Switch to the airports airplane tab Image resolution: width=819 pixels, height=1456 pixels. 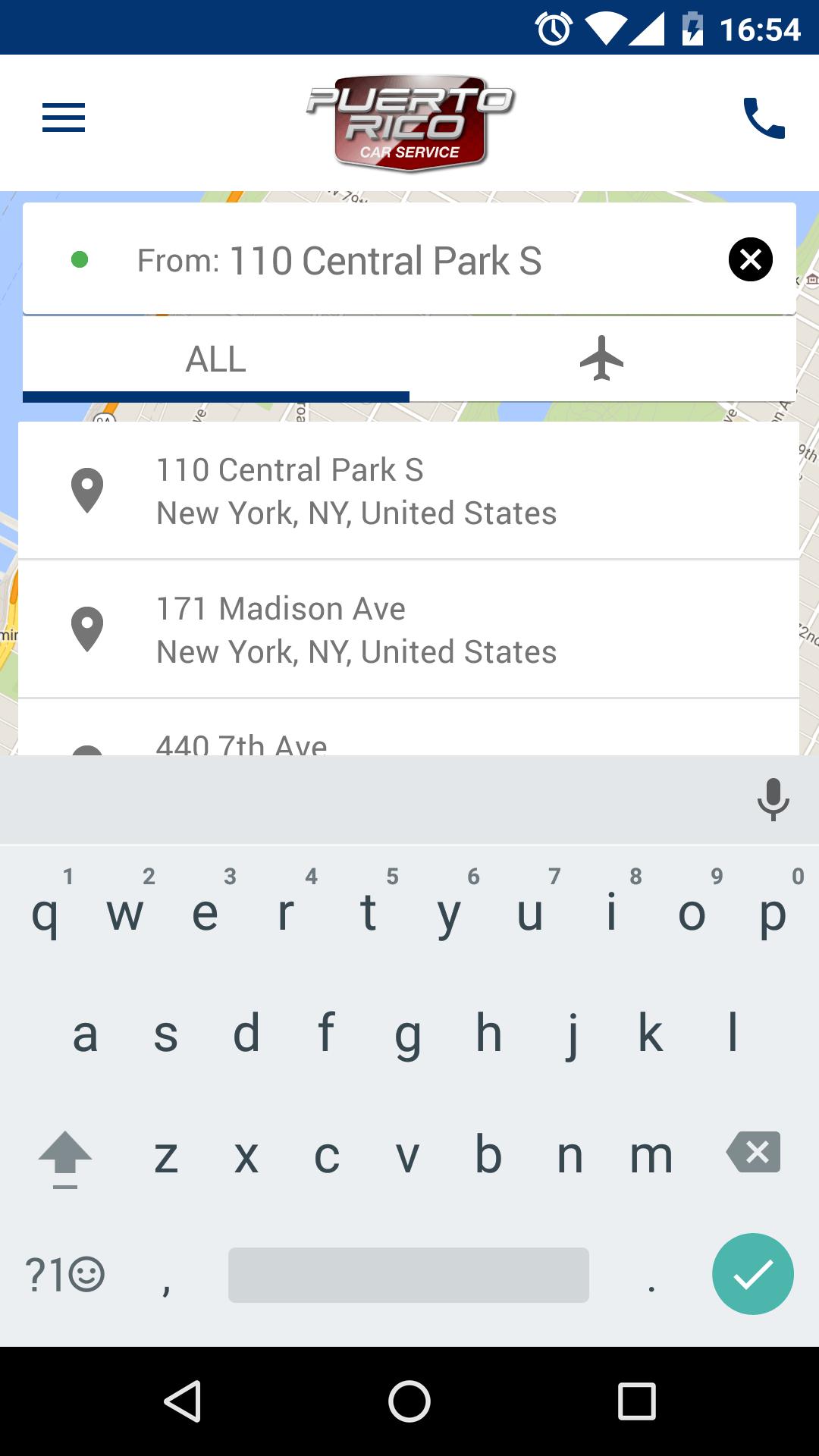coord(602,359)
